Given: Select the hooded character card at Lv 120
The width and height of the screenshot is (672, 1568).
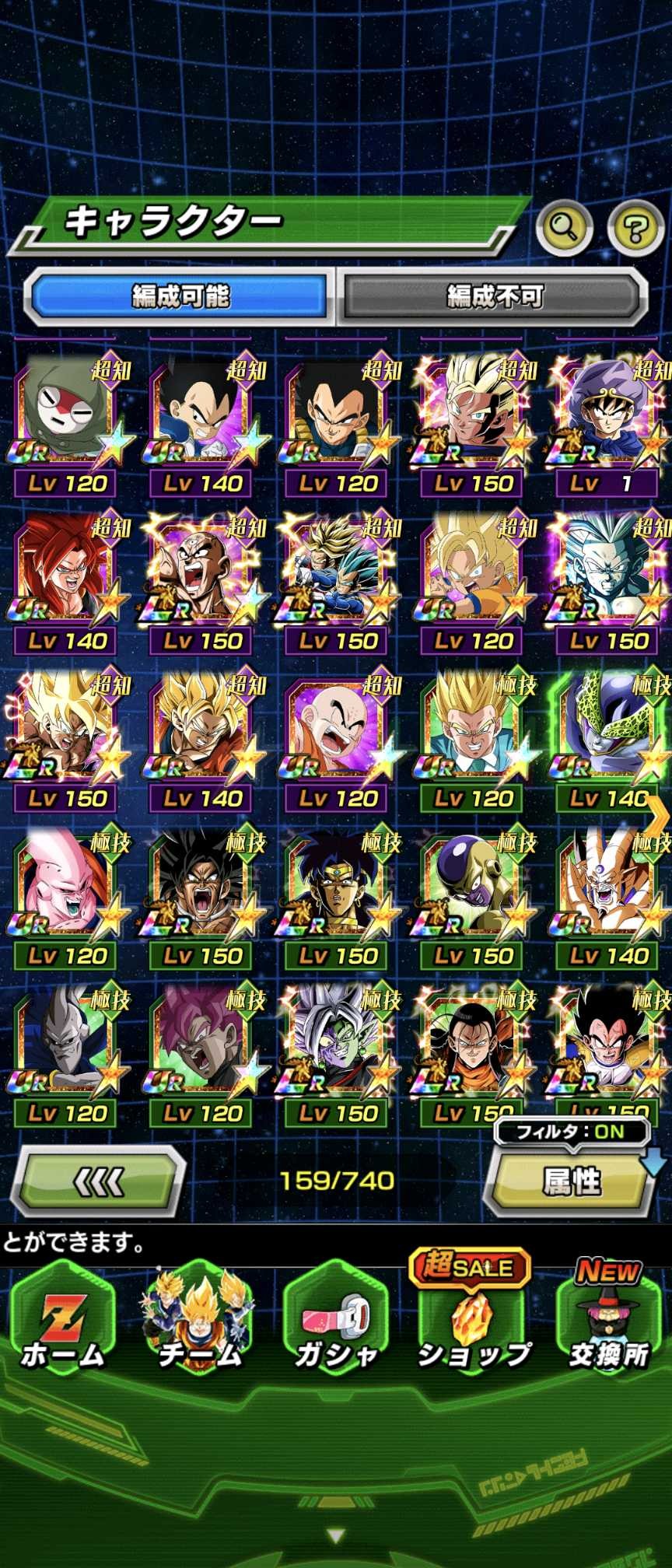Looking at the screenshot, I should [68, 420].
